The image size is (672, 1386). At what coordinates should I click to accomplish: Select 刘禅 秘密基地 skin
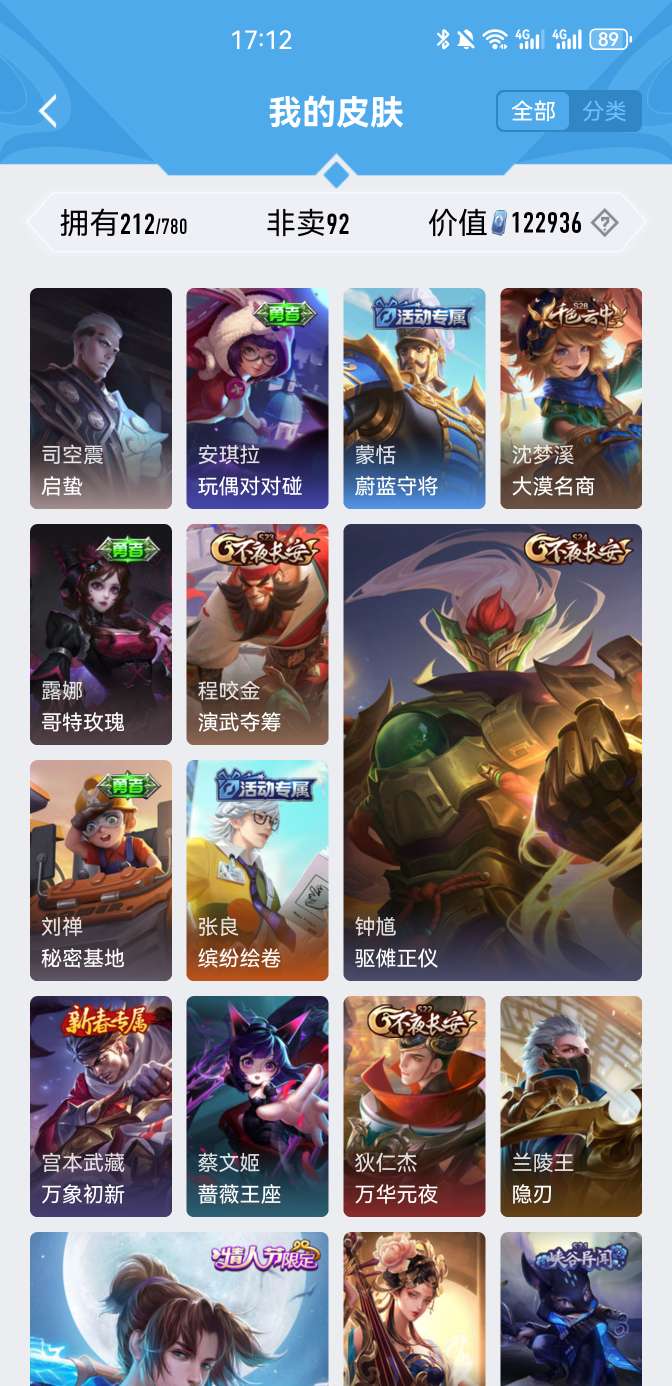click(x=100, y=870)
